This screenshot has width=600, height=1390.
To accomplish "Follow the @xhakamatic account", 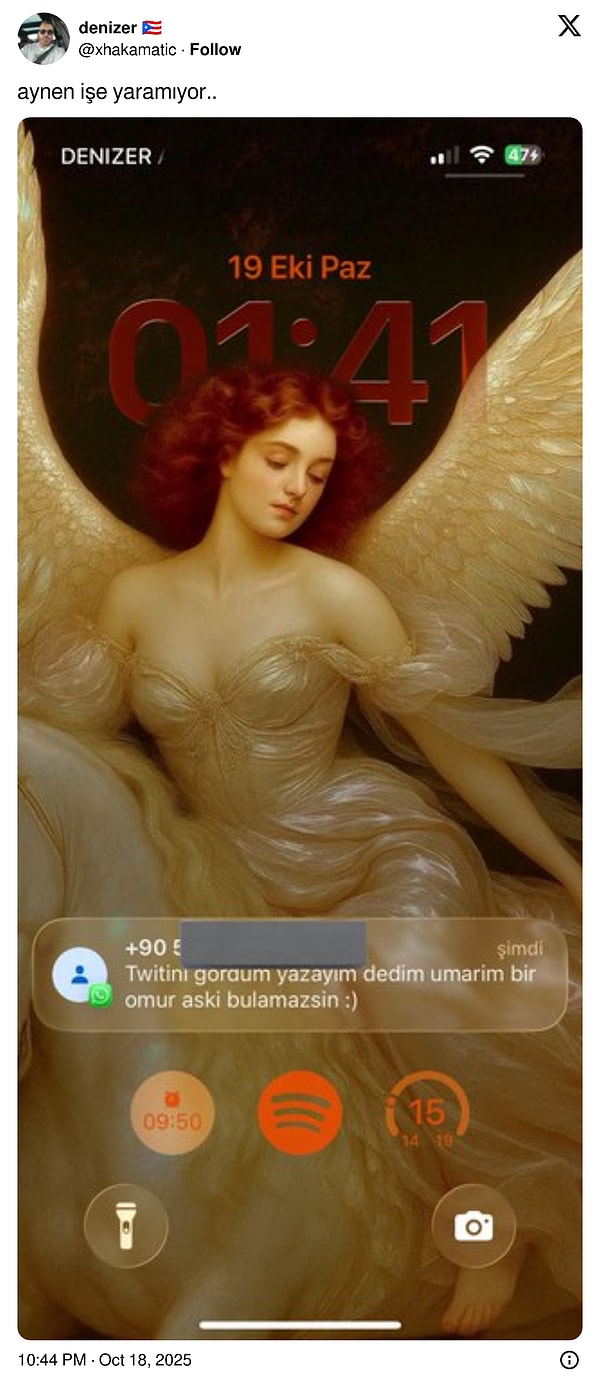I will click(216, 49).
